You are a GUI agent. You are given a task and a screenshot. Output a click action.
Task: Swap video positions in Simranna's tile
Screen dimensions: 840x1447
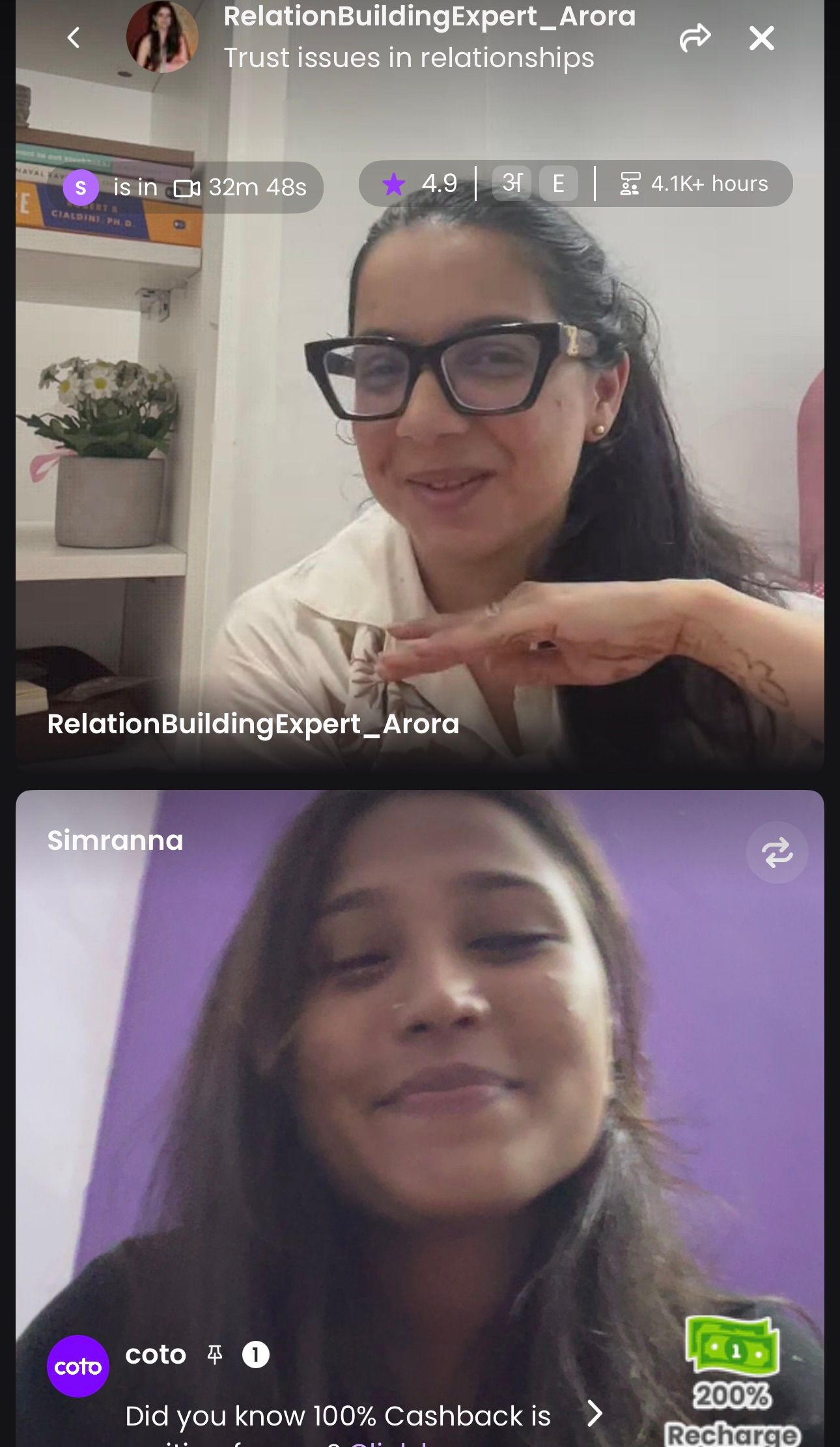pyautogui.click(x=776, y=852)
